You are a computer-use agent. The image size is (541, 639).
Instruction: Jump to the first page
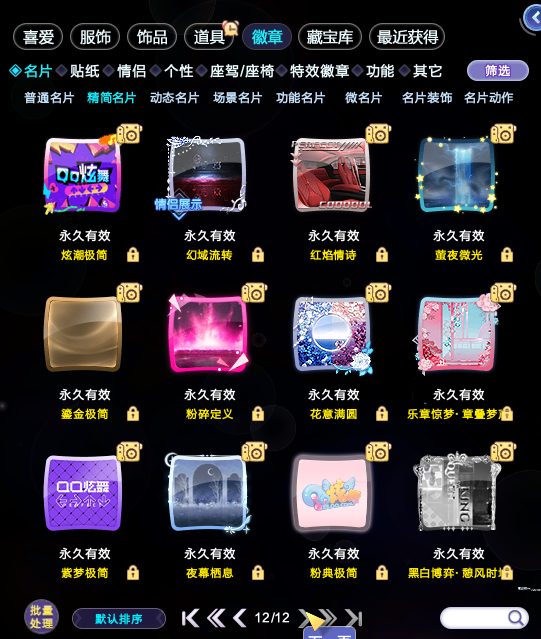click(x=190, y=618)
